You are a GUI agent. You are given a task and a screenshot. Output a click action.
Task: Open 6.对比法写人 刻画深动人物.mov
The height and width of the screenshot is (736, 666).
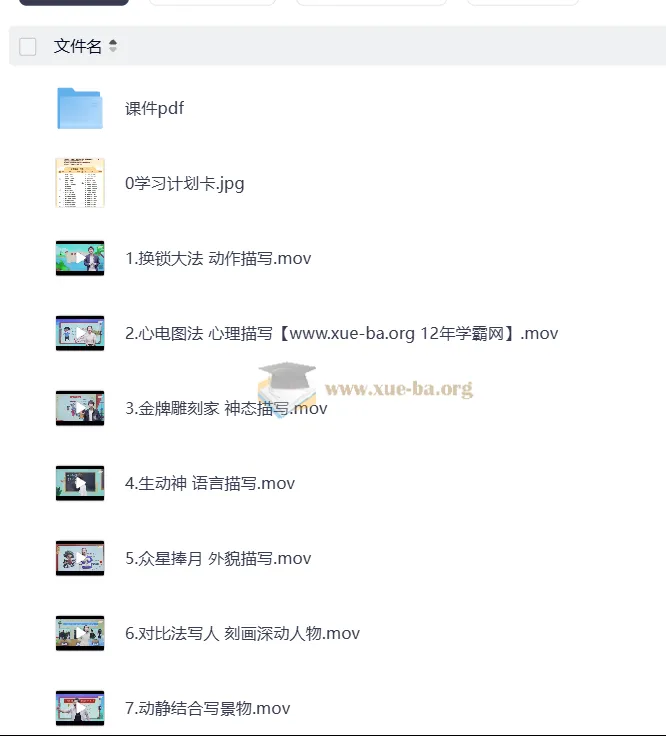tap(242, 634)
